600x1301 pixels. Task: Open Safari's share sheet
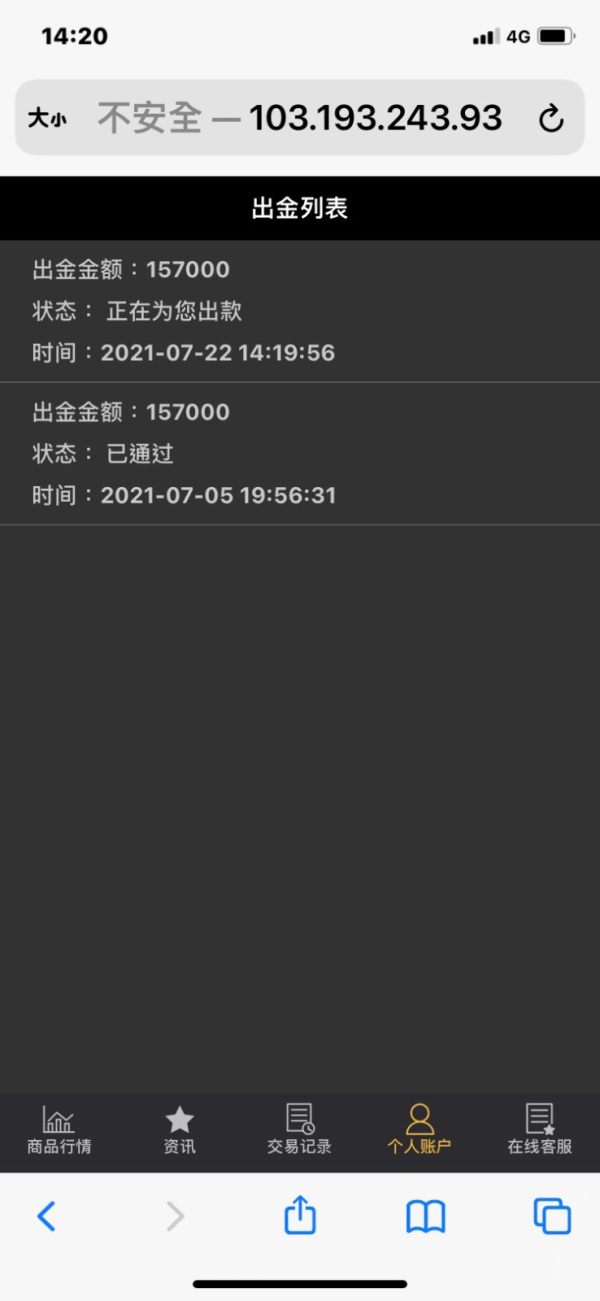tap(300, 1214)
